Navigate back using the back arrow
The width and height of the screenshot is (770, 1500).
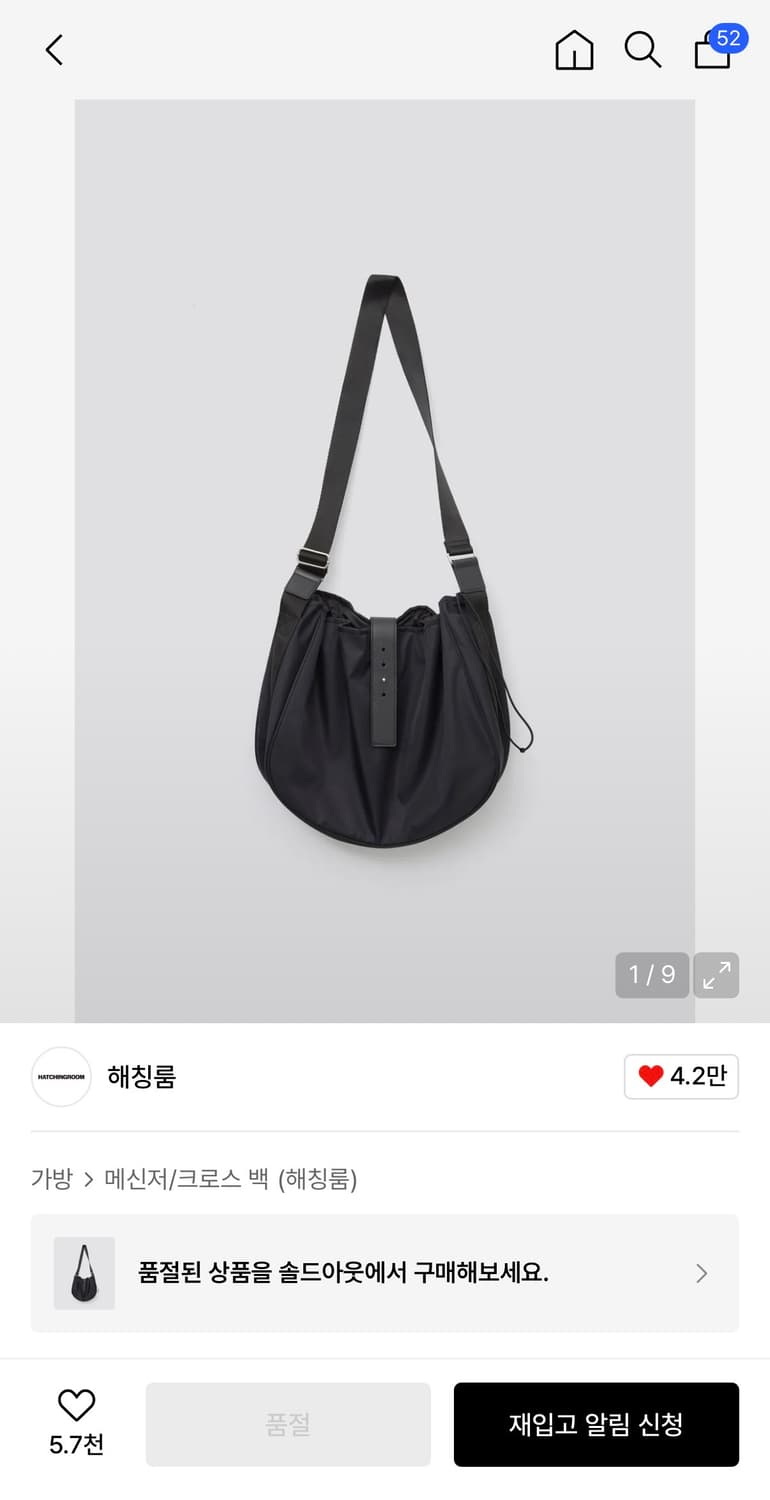(53, 49)
